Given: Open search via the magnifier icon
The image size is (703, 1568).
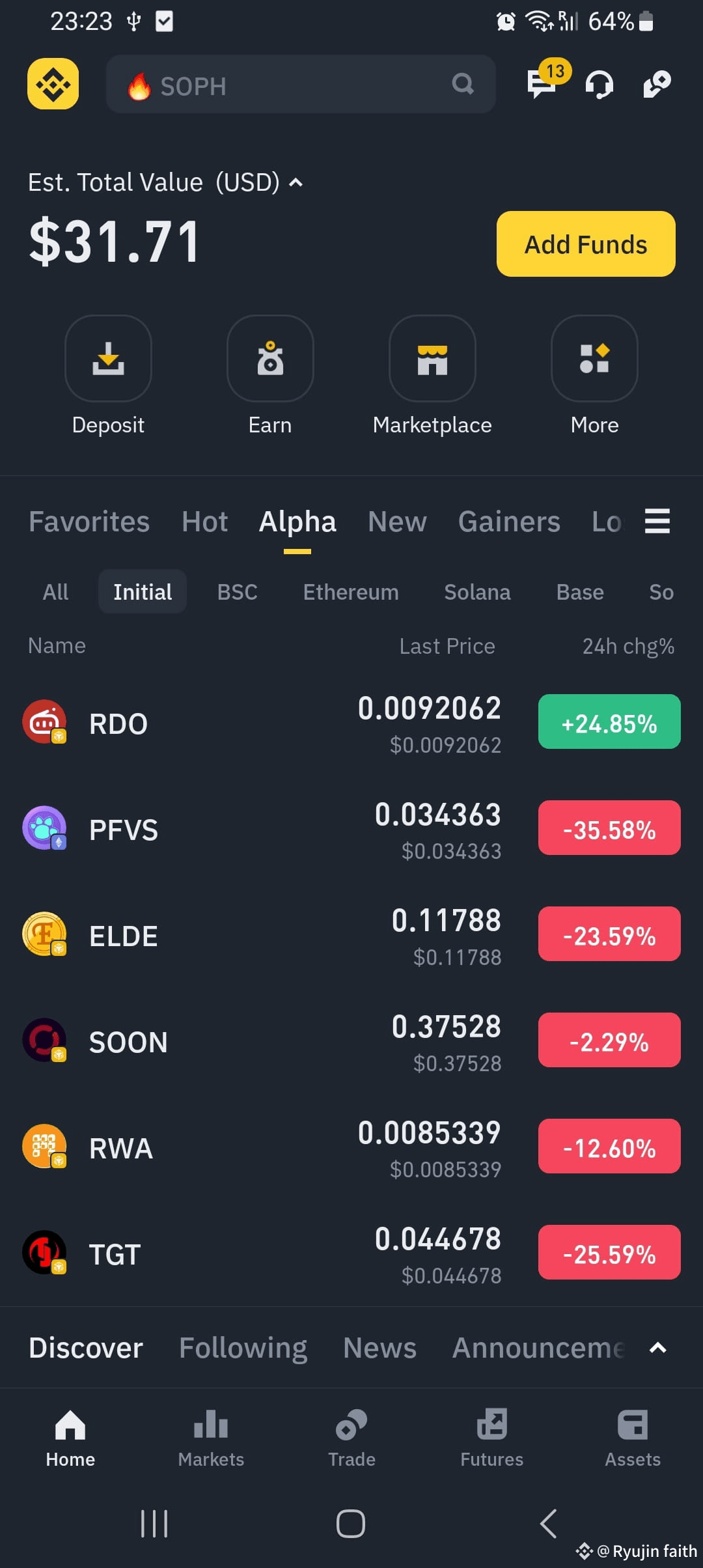Looking at the screenshot, I should tap(462, 84).
